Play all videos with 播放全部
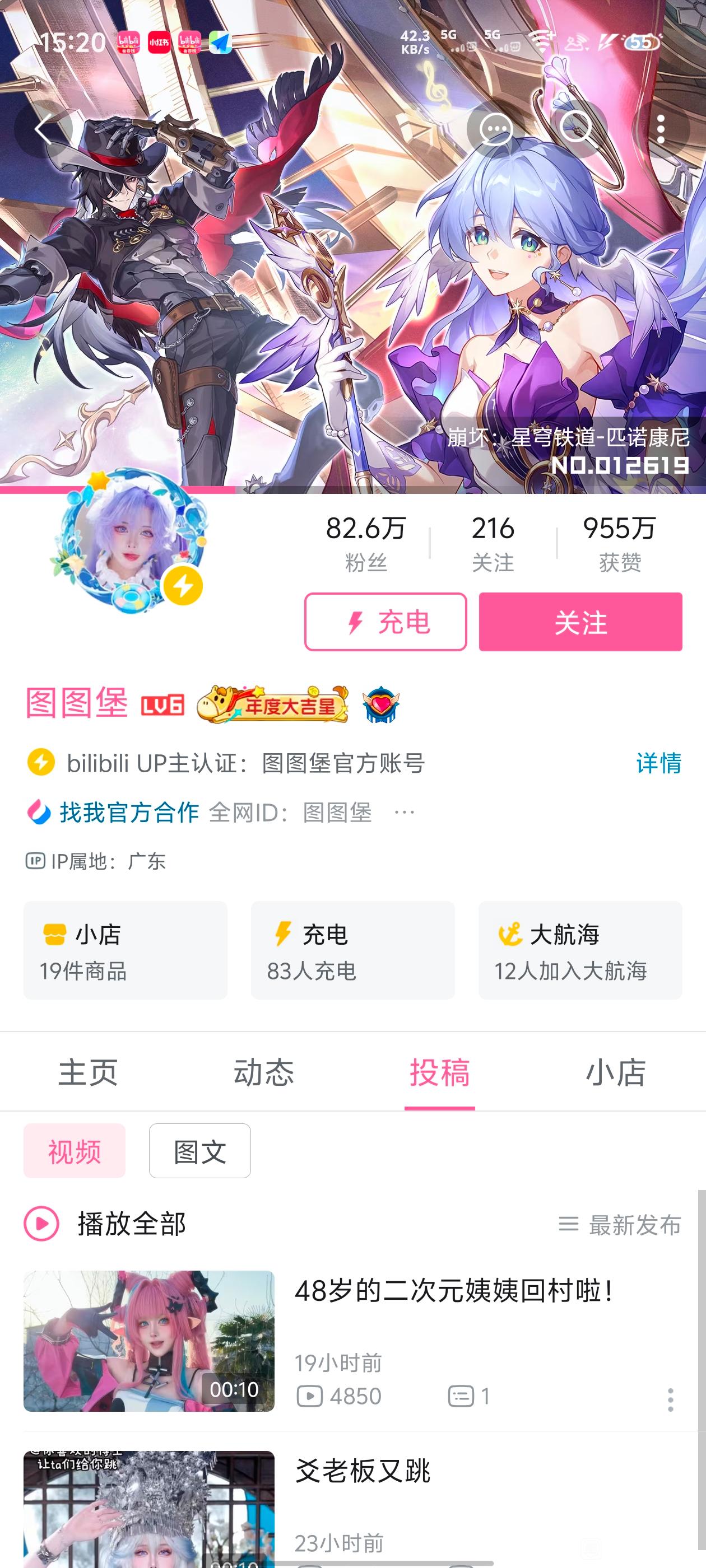706x1568 pixels. click(x=105, y=1224)
